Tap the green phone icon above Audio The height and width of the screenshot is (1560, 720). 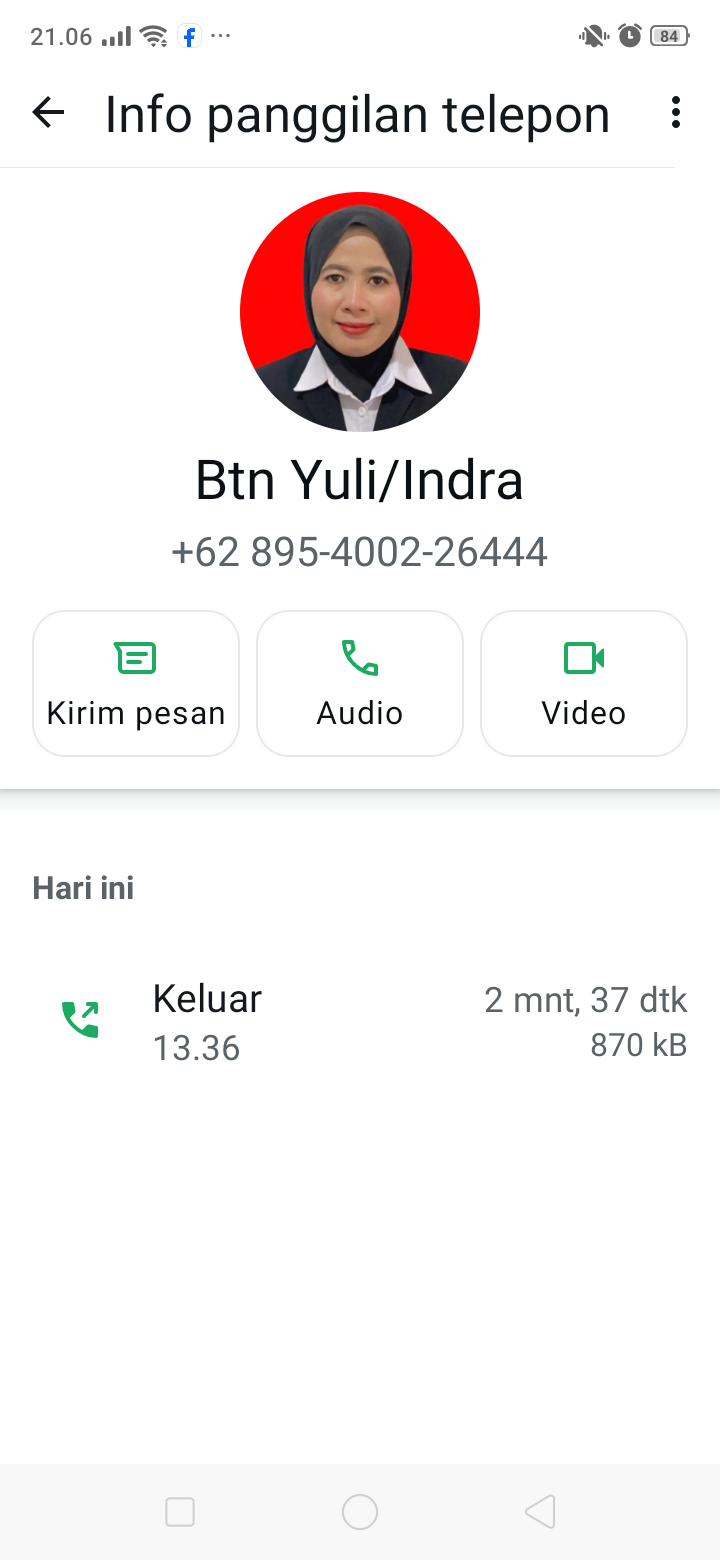[359, 657]
